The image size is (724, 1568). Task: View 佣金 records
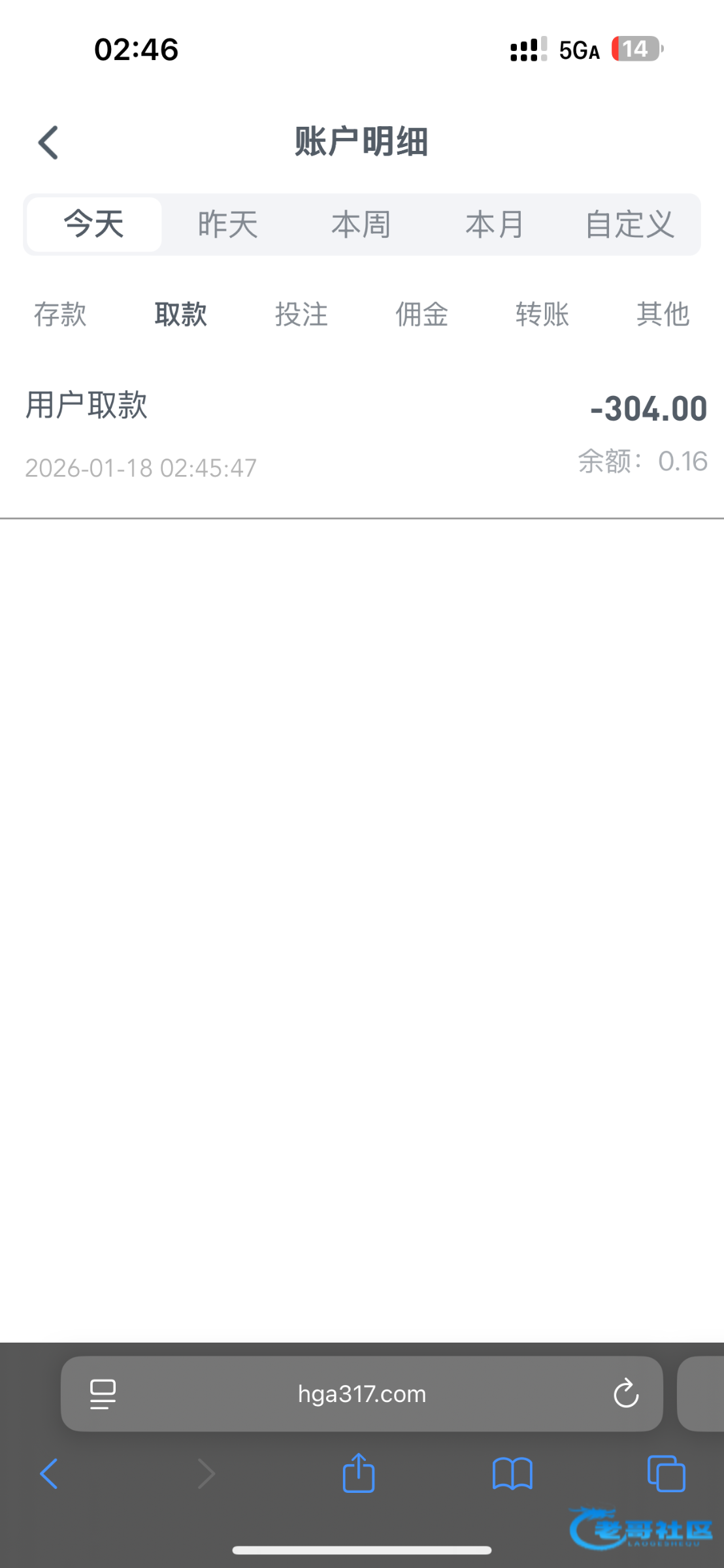pyautogui.click(x=422, y=314)
